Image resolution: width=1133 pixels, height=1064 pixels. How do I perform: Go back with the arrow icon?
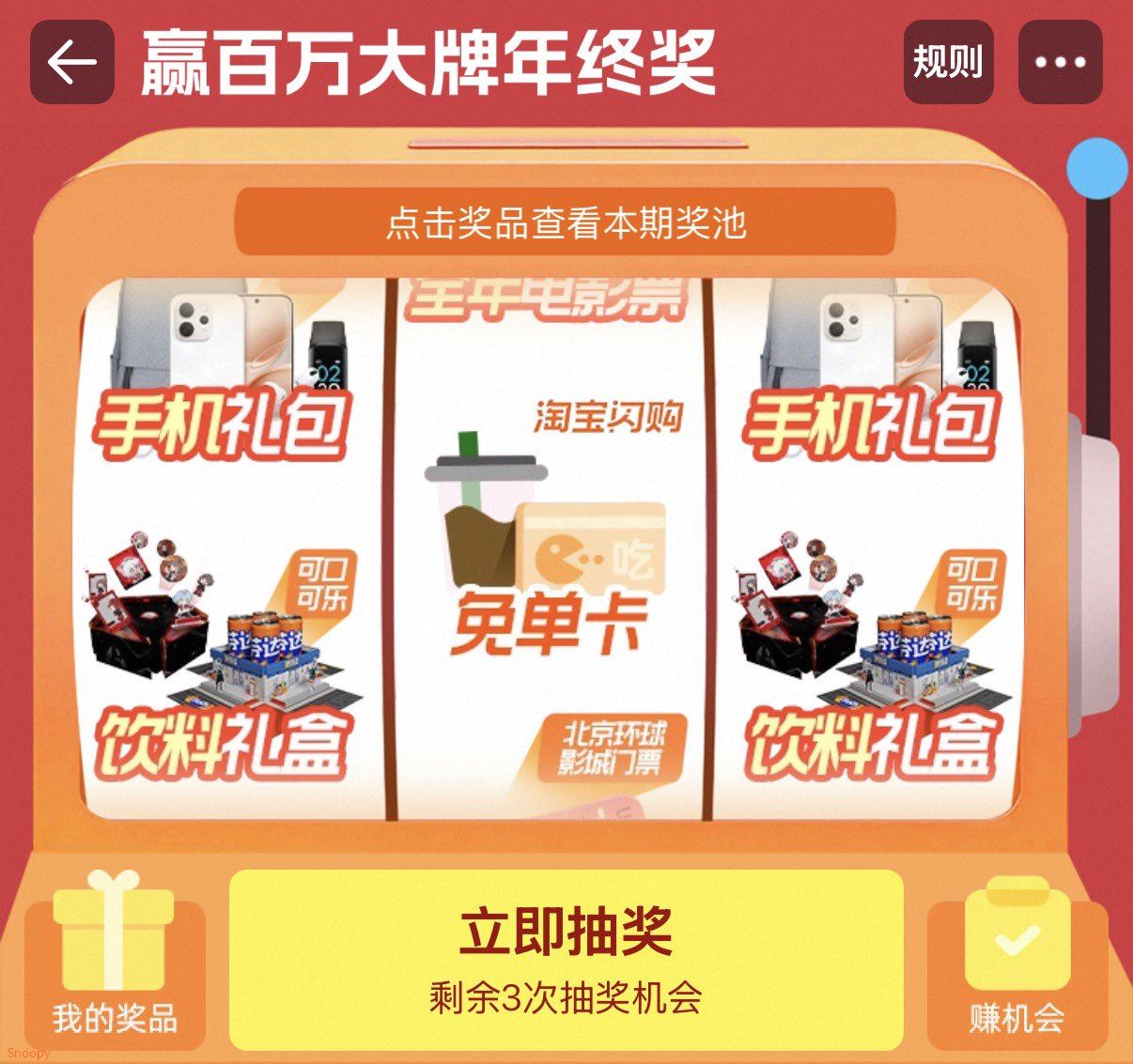(72, 62)
